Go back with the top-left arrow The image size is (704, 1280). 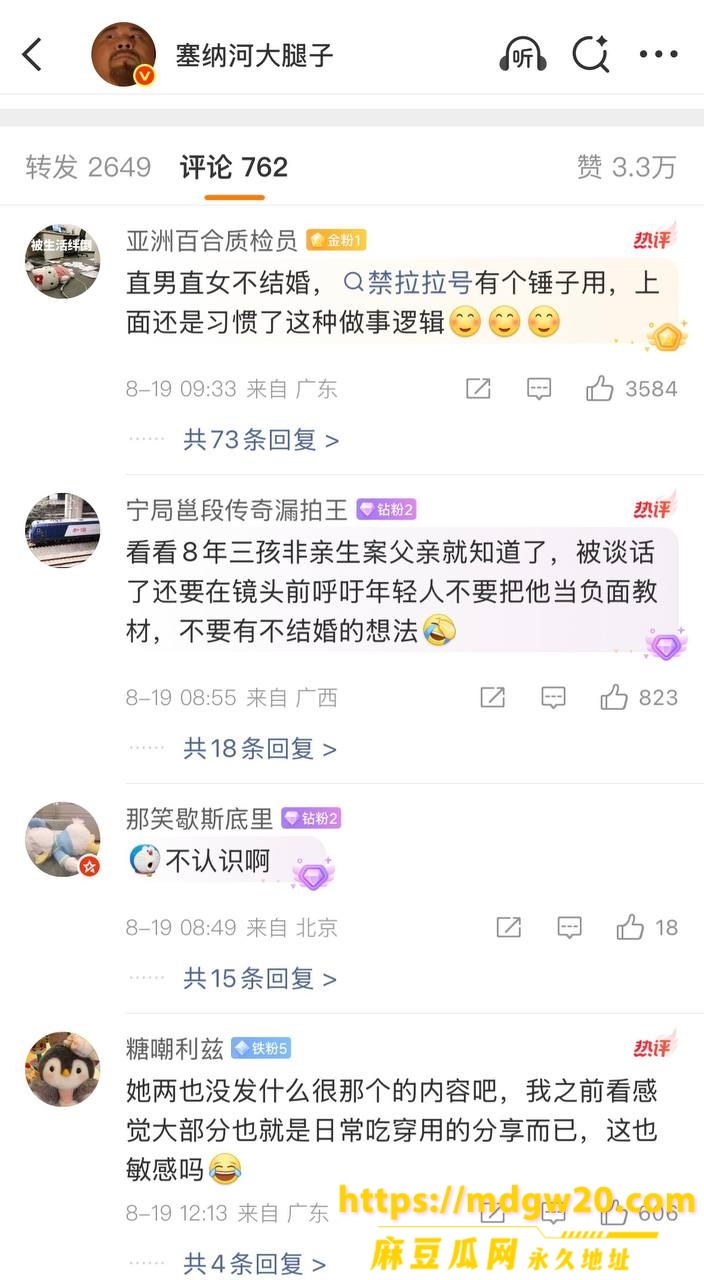32,55
